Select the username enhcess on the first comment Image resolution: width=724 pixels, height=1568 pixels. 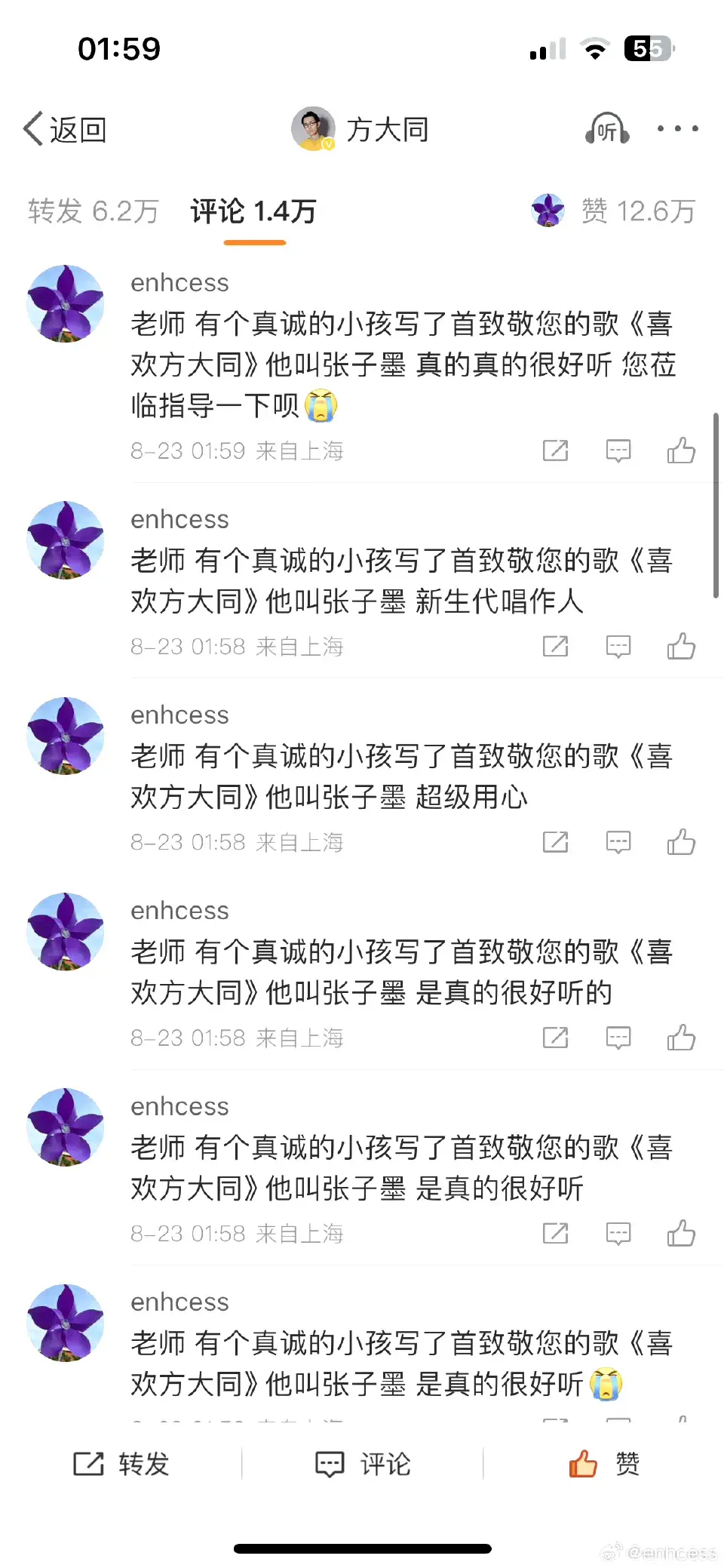179,282
